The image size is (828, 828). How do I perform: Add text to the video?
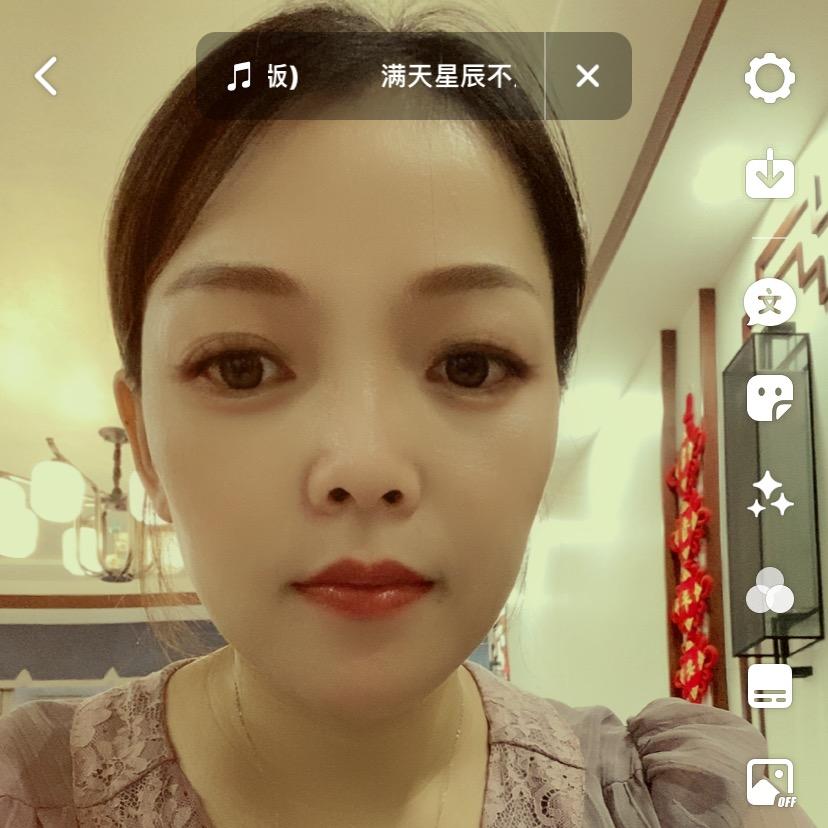[770, 302]
